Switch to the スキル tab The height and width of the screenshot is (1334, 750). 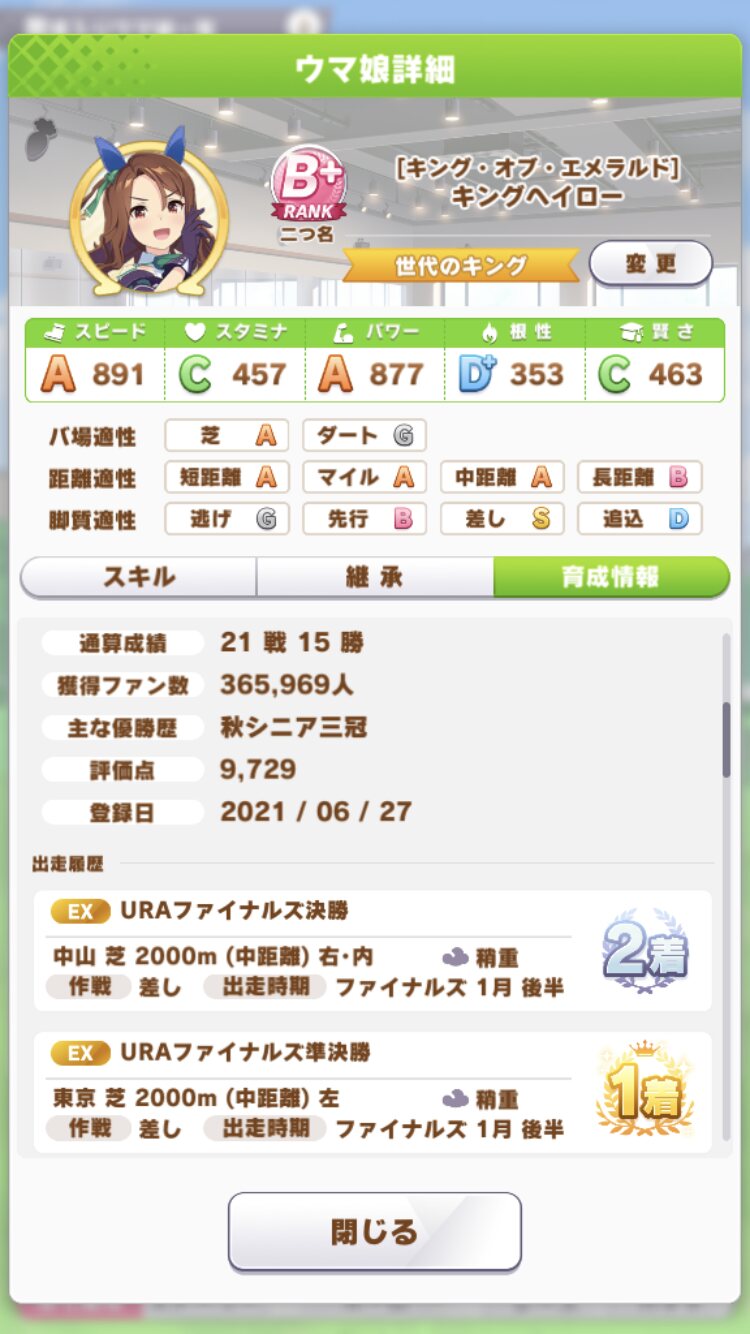pyautogui.click(x=139, y=577)
